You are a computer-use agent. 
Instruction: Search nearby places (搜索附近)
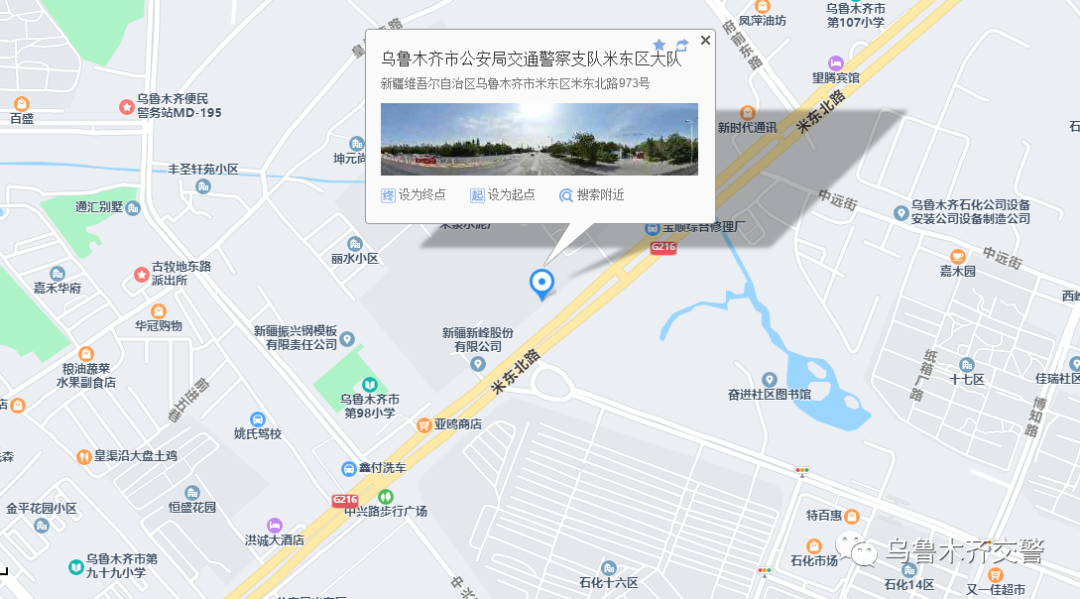coord(591,195)
